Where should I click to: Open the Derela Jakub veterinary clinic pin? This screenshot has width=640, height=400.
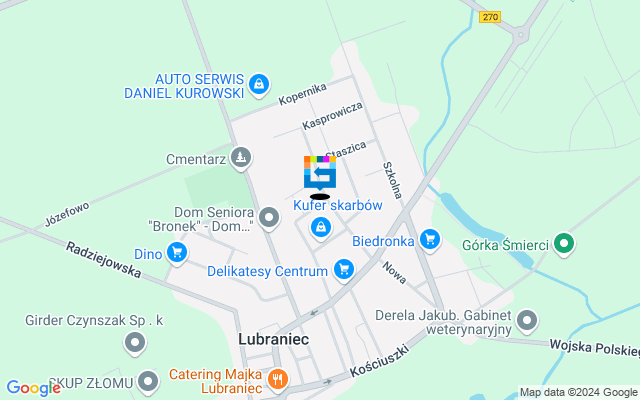click(528, 320)
